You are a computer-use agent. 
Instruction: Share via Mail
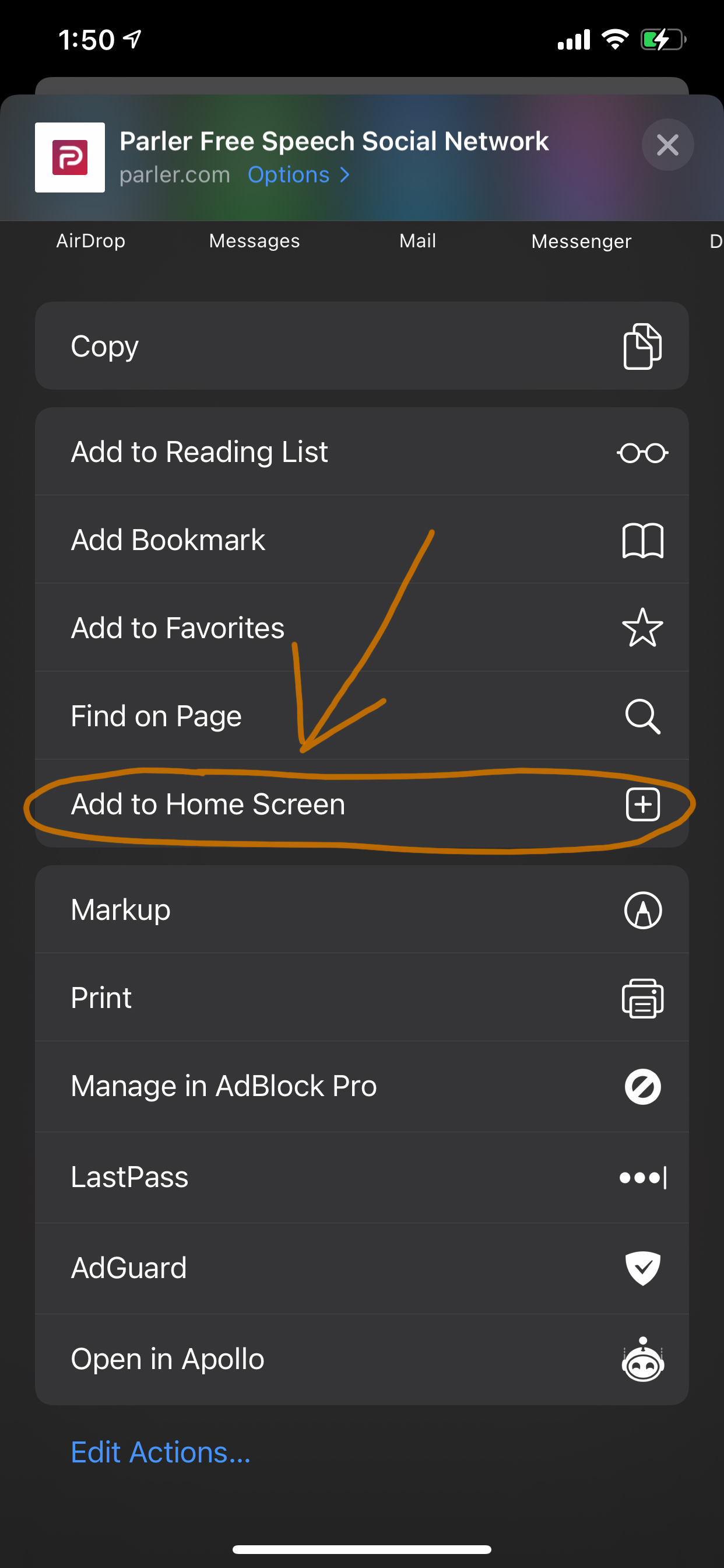tap(417, 240)
